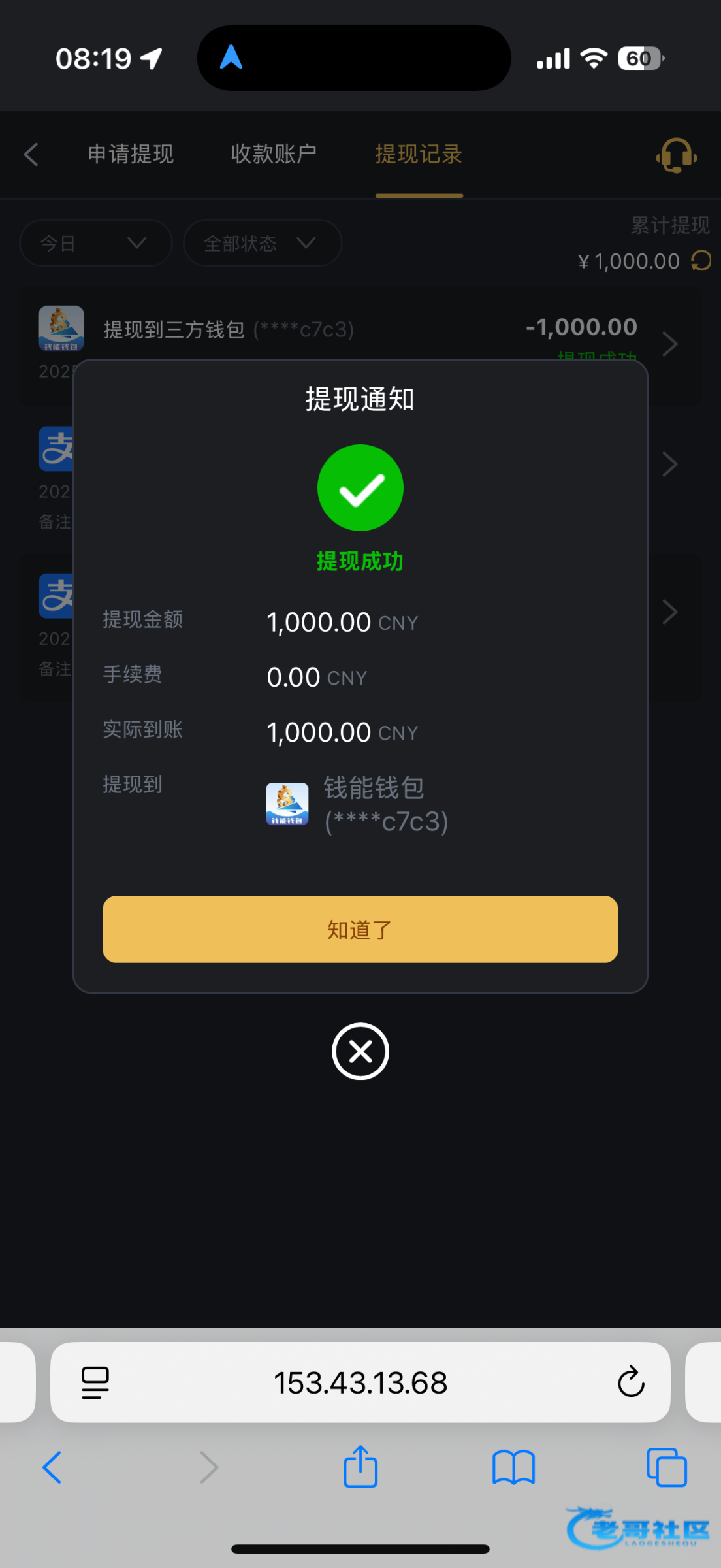Switch to the 收款账户 tab
The height and width of the screenshot is (1568, 721).
pos(274,154)
